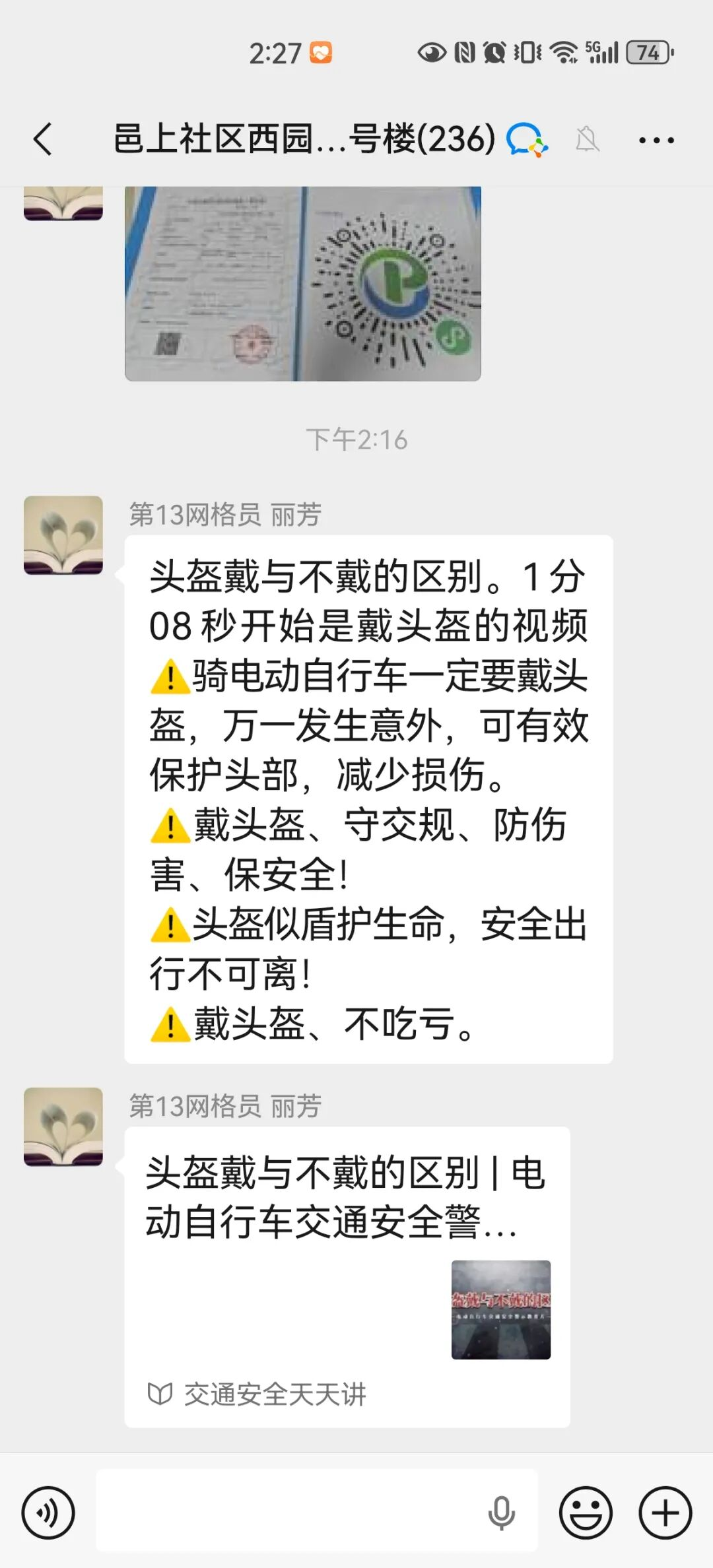Open the helmet safety video article card
Screen dimensions: 713x1568
(x=347, y=1276)
